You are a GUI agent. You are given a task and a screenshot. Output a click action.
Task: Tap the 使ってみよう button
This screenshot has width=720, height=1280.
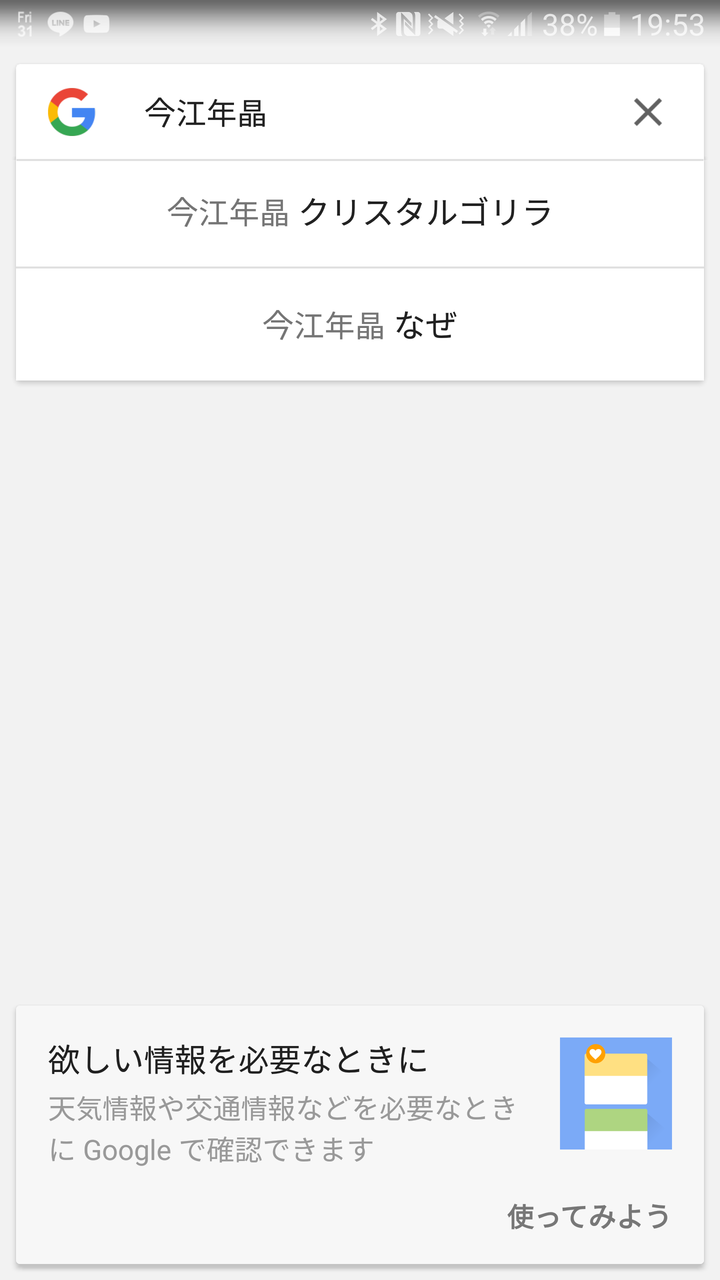pos(588,1215)
